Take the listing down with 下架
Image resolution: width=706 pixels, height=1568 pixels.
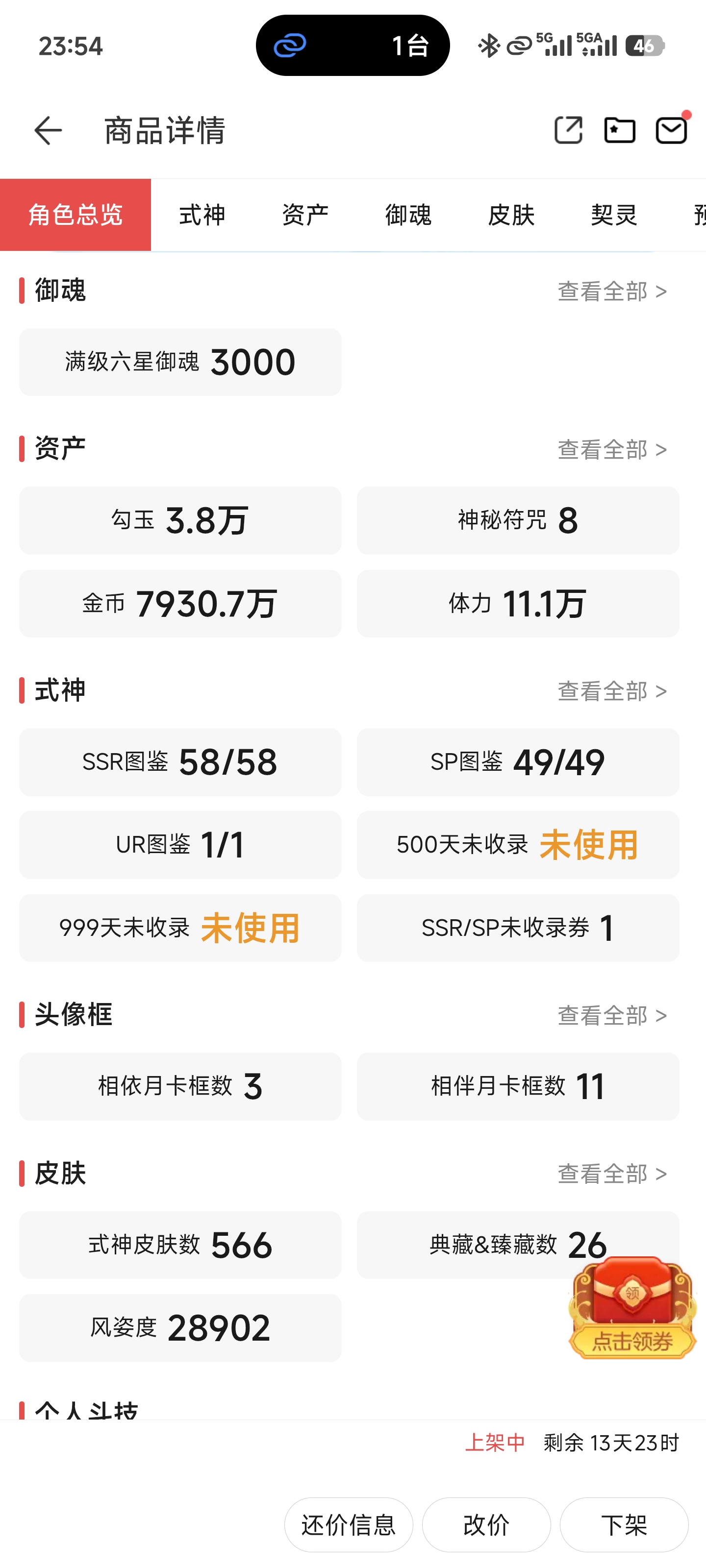pyautogui.click(x=624, y=1525)
